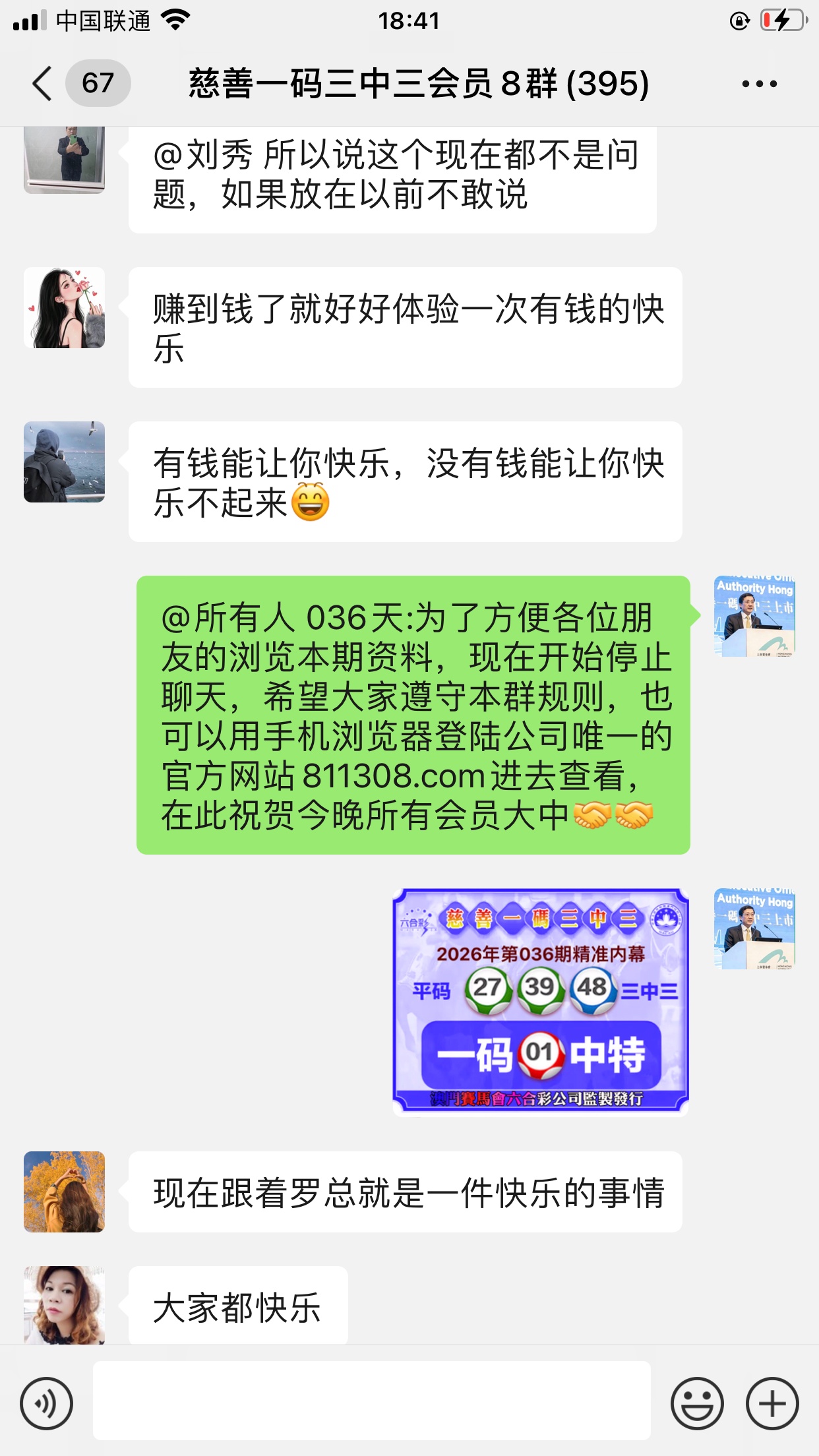819x1456 pixels.
Task: Open the avatar beside the 大家都快乐 message
Action: [x=64, y=1304]
